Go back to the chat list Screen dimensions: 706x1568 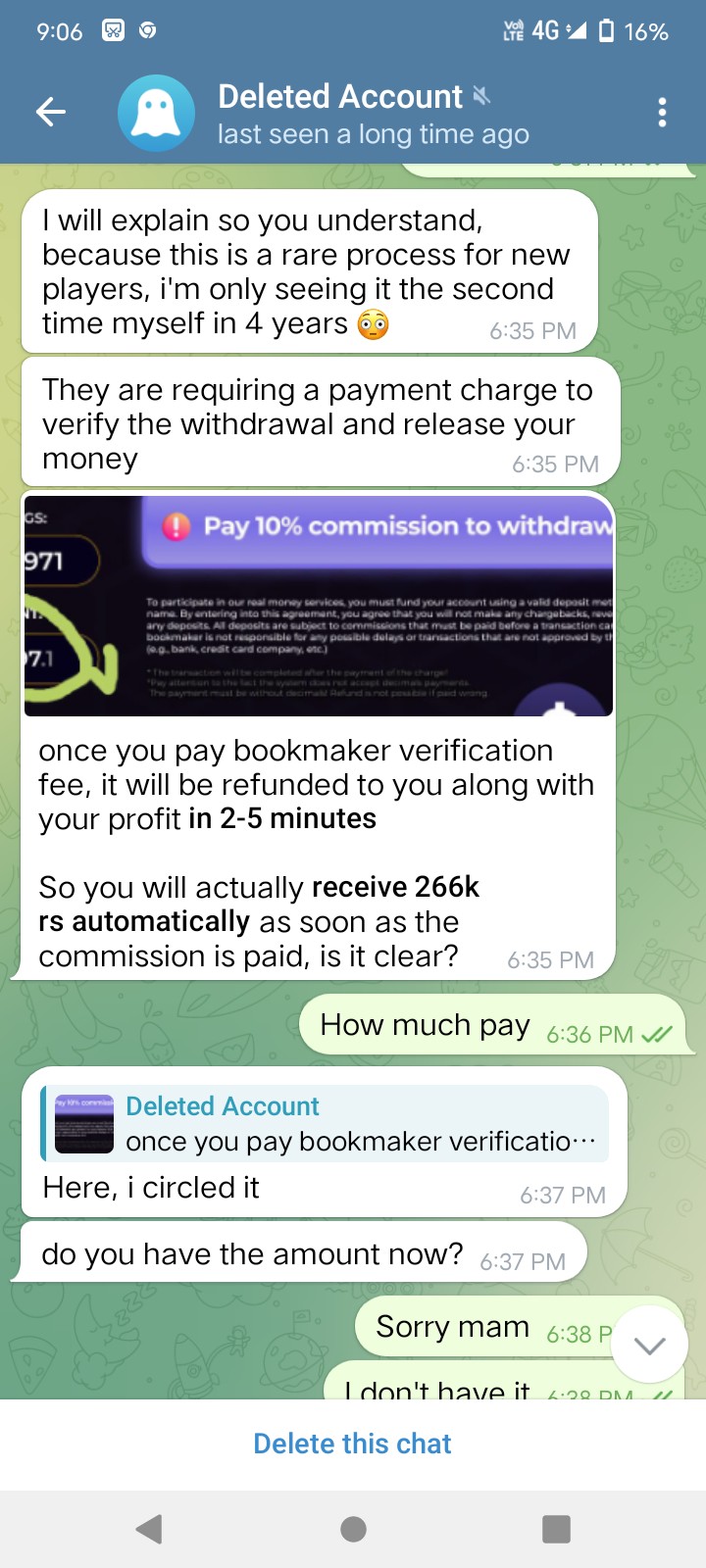point(51,113)
